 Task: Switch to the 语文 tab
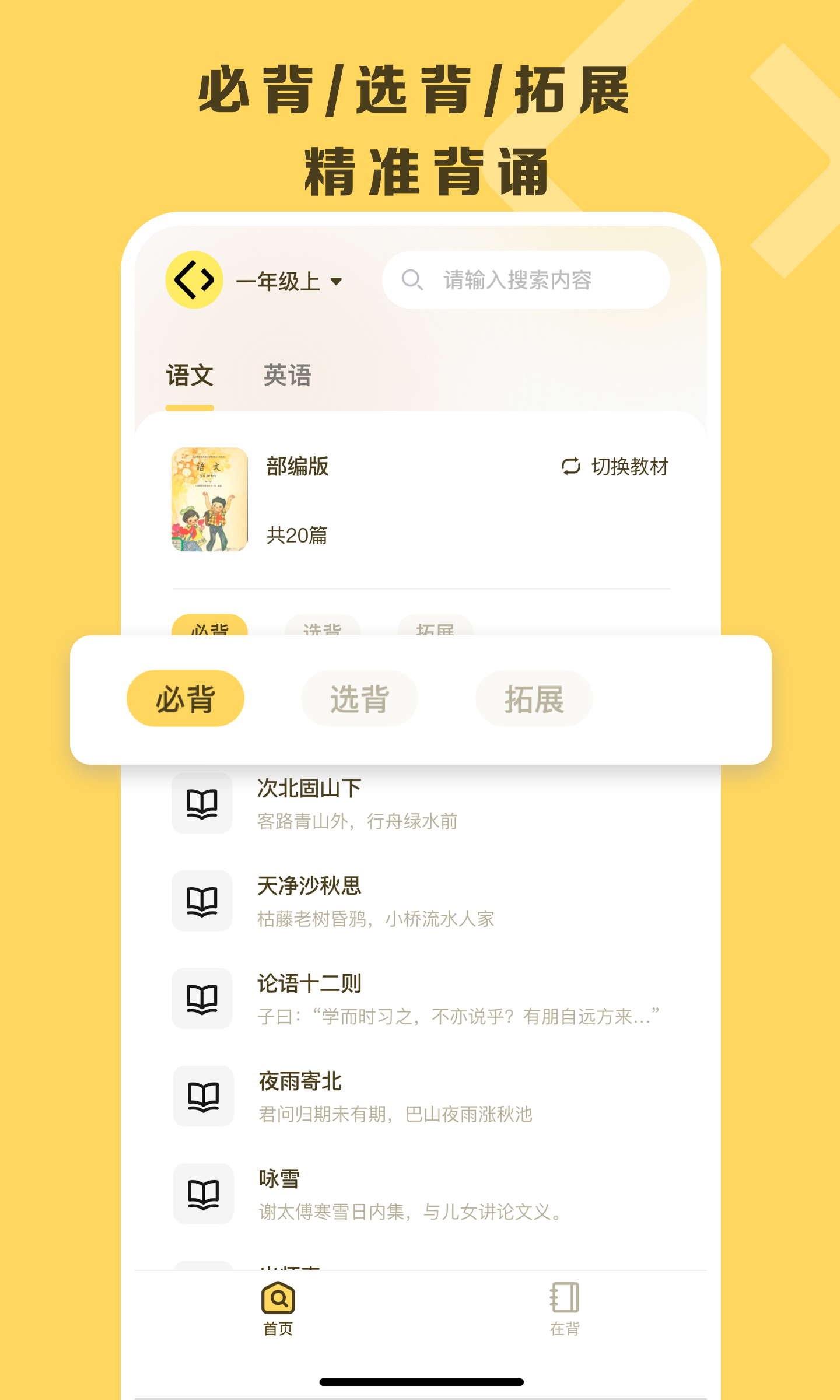[190, 377]
